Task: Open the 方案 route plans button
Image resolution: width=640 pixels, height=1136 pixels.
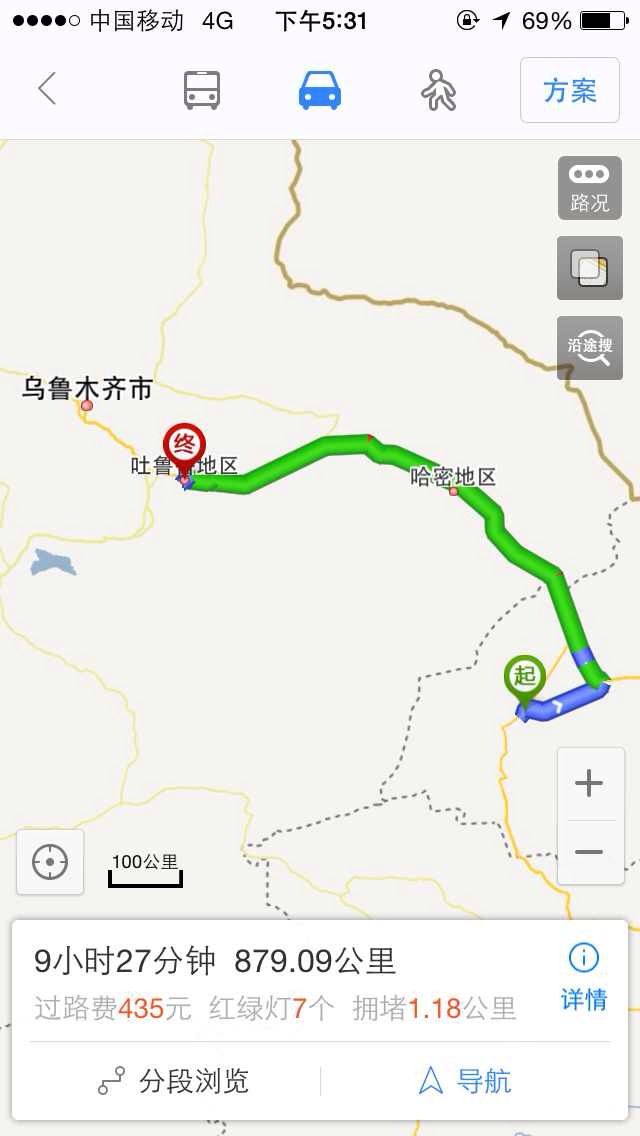Action: coord(570,91)
